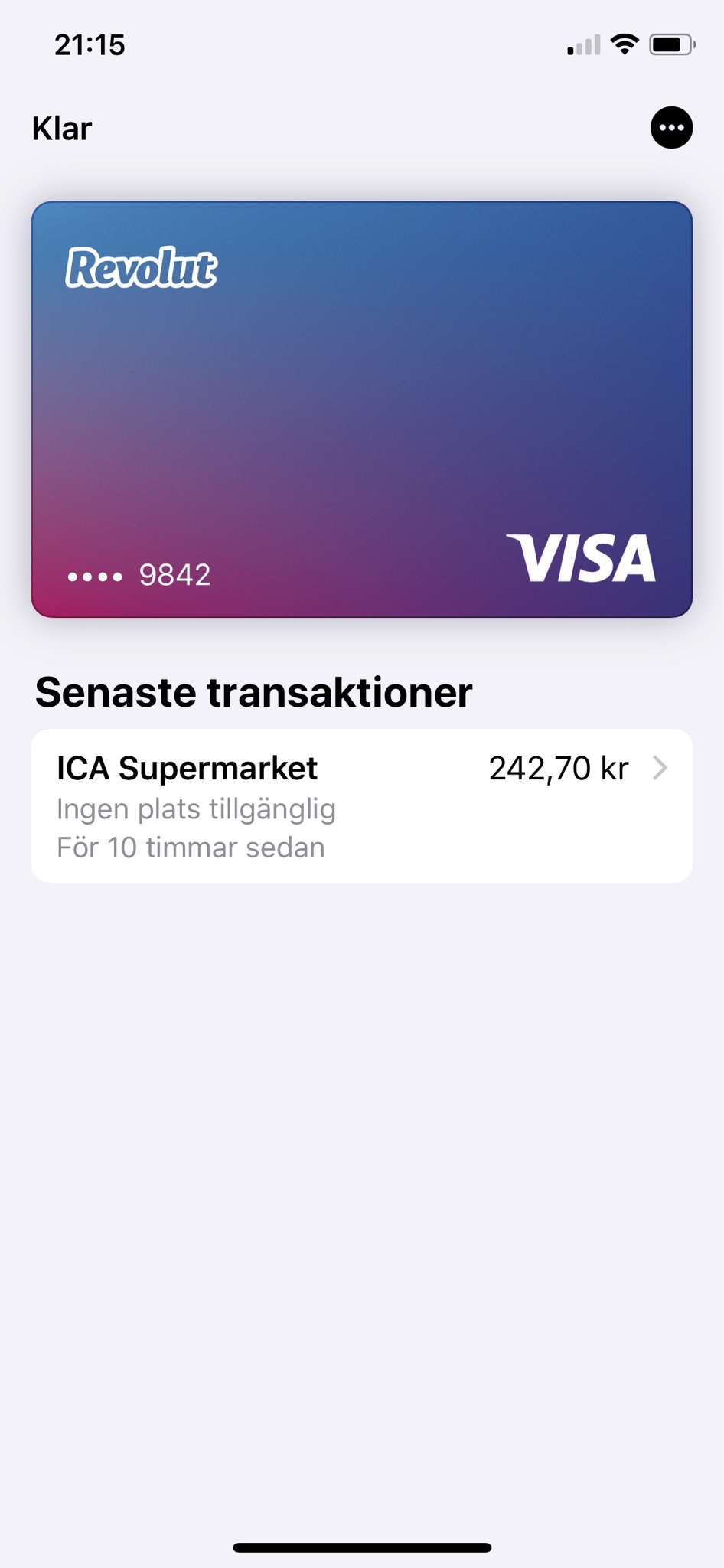Open the ICA Supermarket transaction details
Viewport: 724px width, 1568px height.
point(361,805)
